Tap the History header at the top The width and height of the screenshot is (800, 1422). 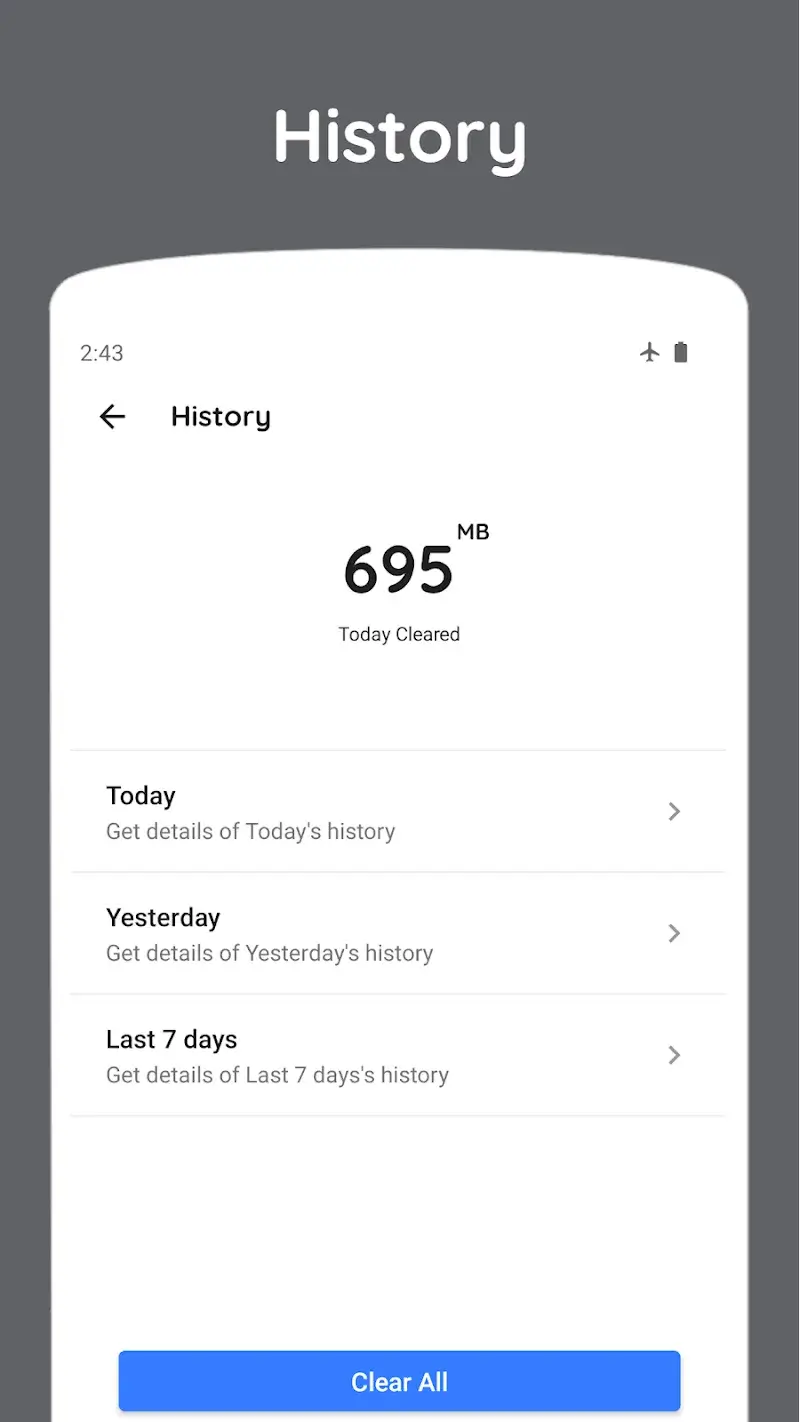click(399, 138)
